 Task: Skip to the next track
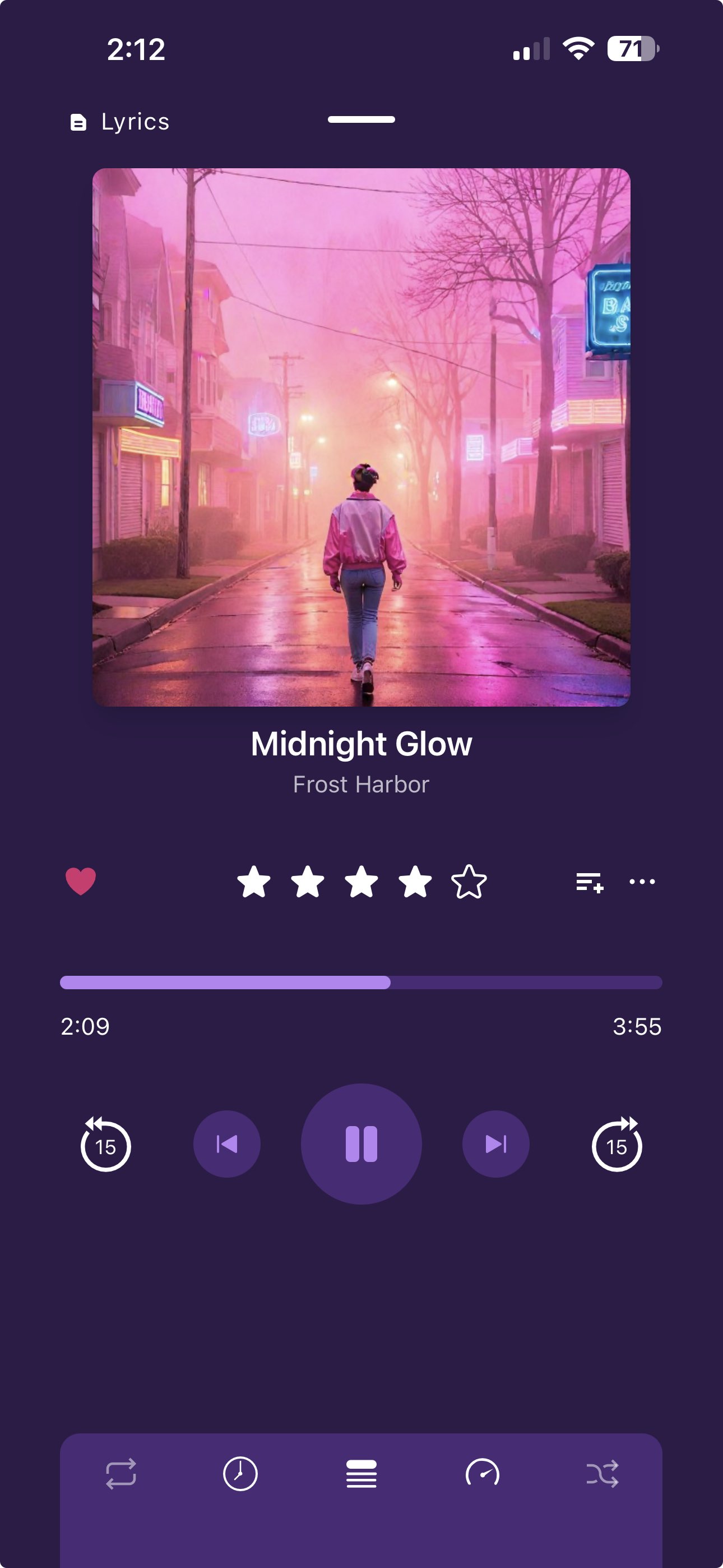(x=495, y=1143)
